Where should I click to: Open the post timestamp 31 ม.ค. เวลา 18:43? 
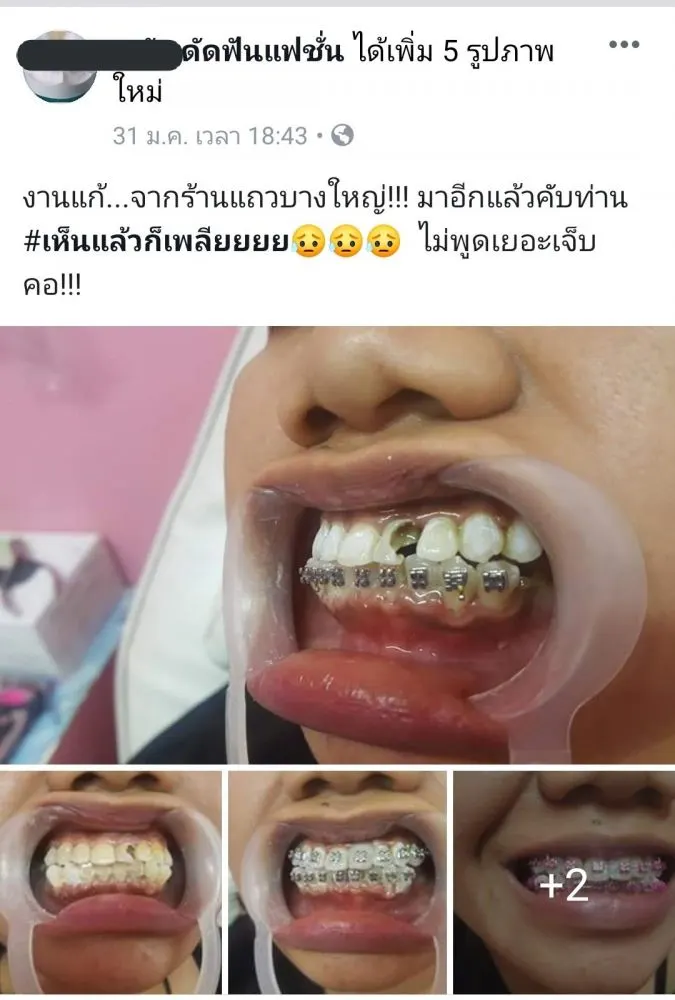click(209, 136)
